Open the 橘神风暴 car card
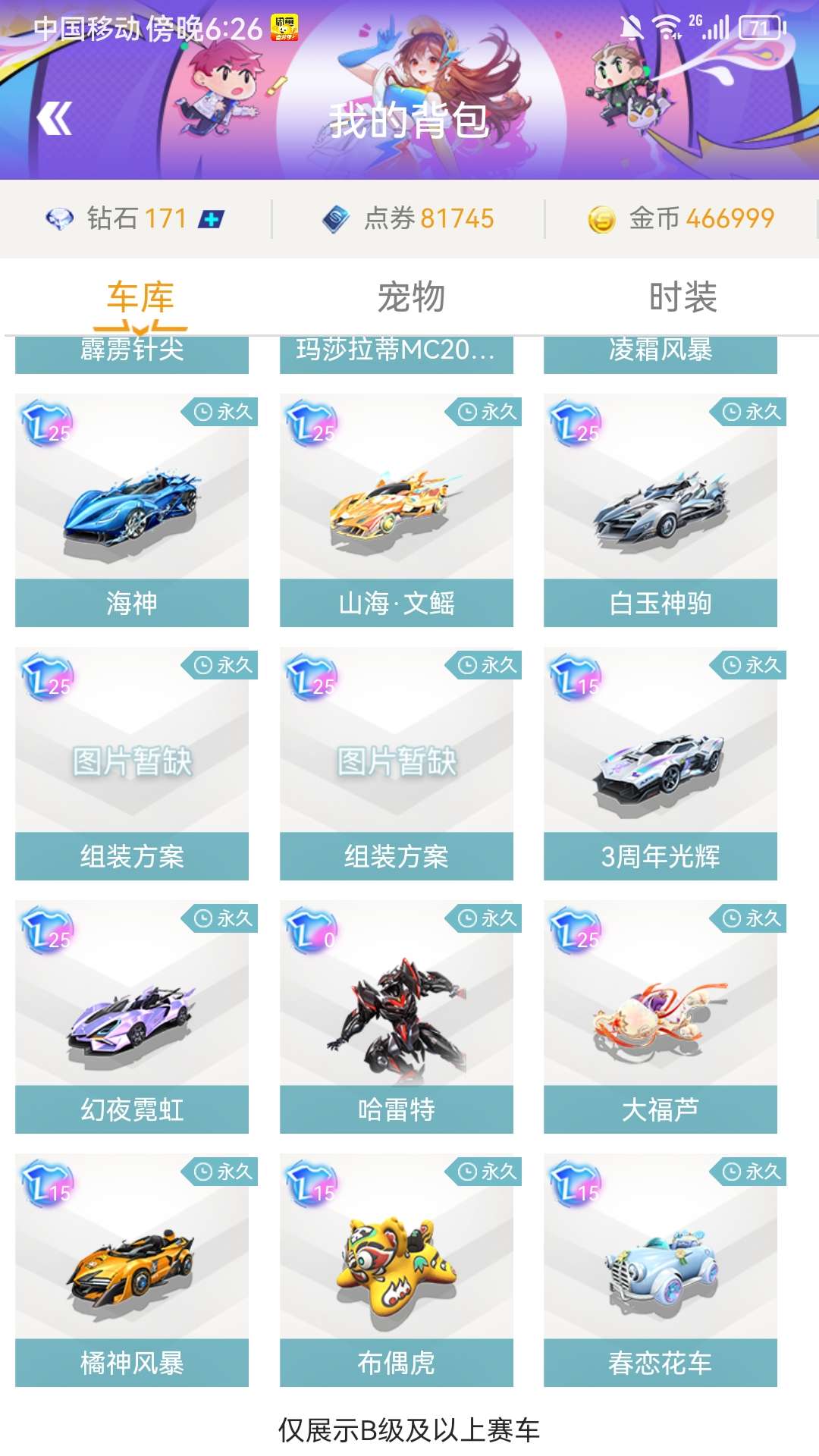The height and width of the screenshot is (1456, 819). (132, 1269)
